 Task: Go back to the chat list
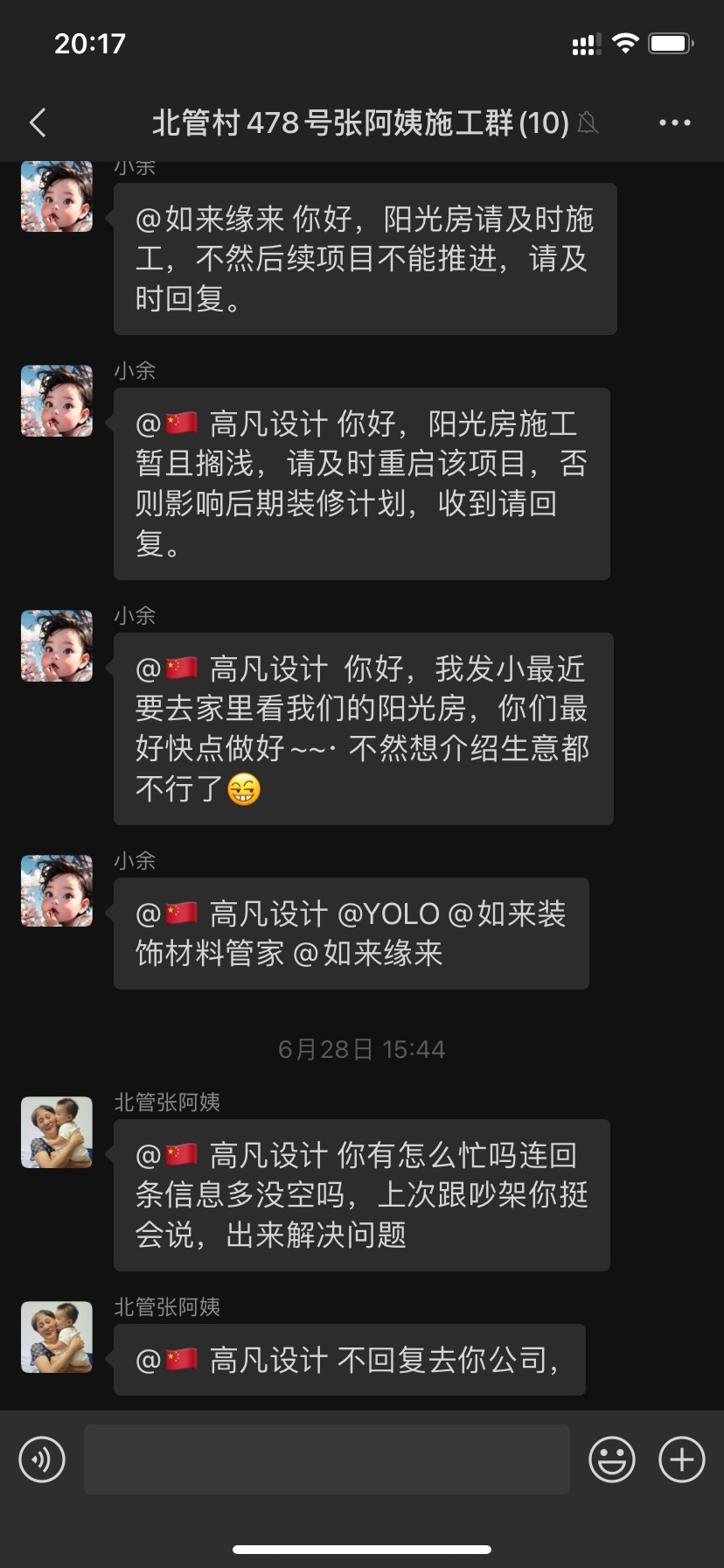coord(38,122)
